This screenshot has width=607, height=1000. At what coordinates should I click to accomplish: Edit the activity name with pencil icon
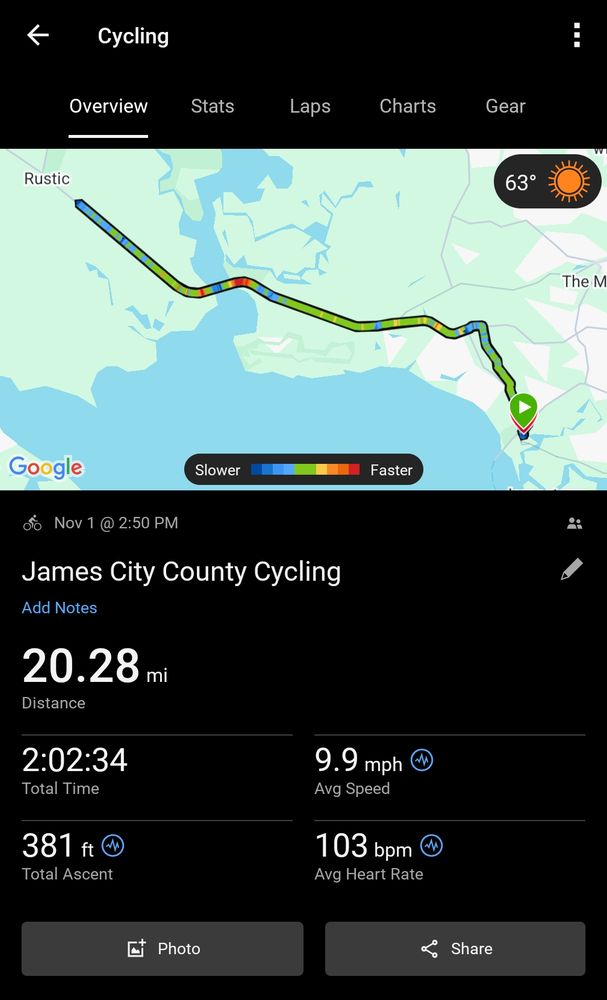click(x=571, y=570)
